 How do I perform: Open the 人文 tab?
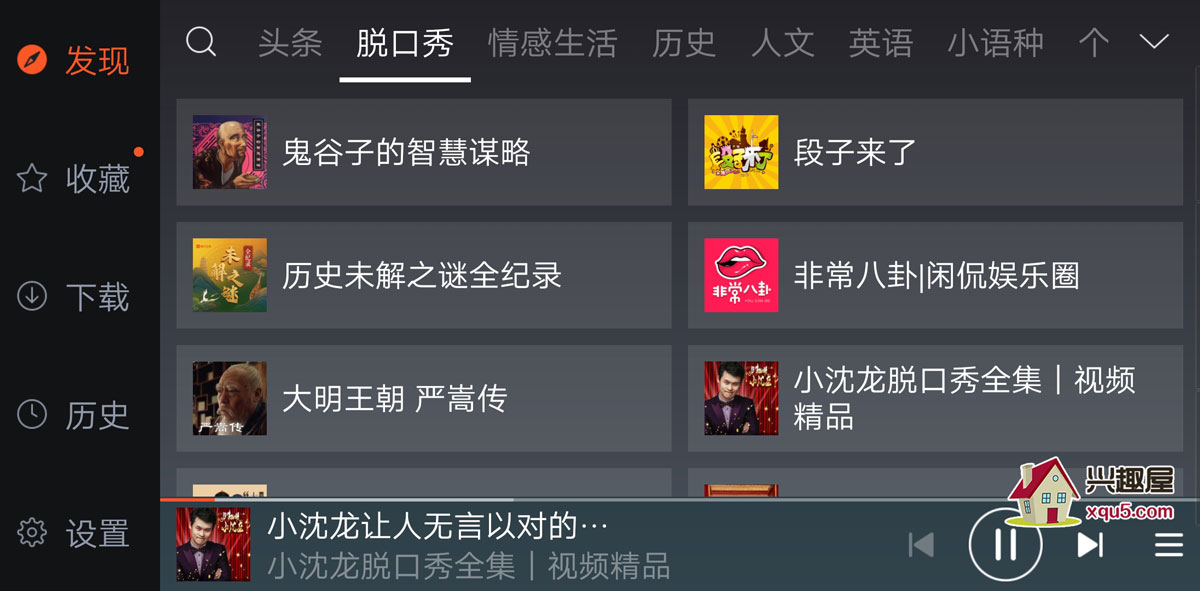tap(782, 43)
